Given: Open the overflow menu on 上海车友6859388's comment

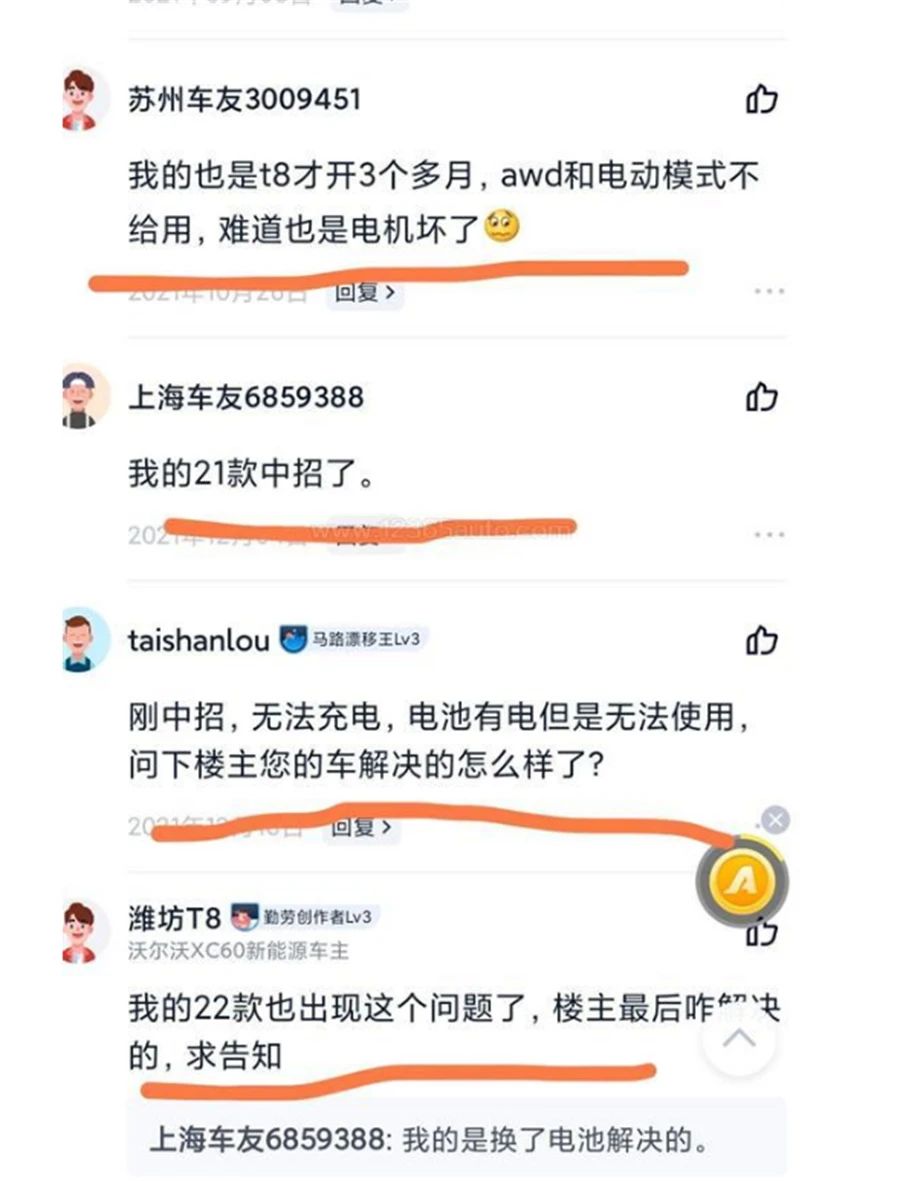Looking at the screenshot, I should (768, 535).
